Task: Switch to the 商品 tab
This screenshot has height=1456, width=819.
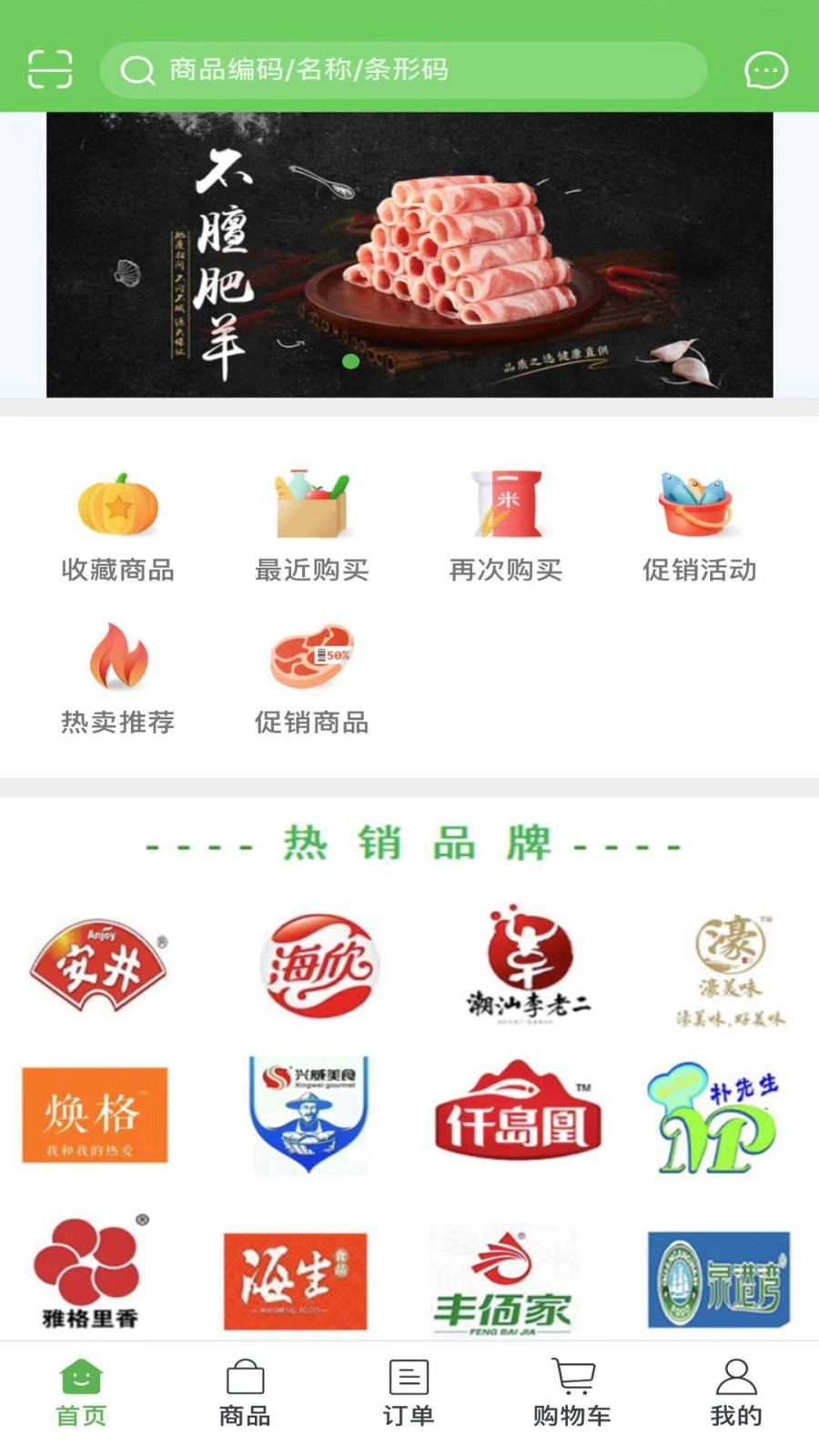Action: [x=245, y=1392]
